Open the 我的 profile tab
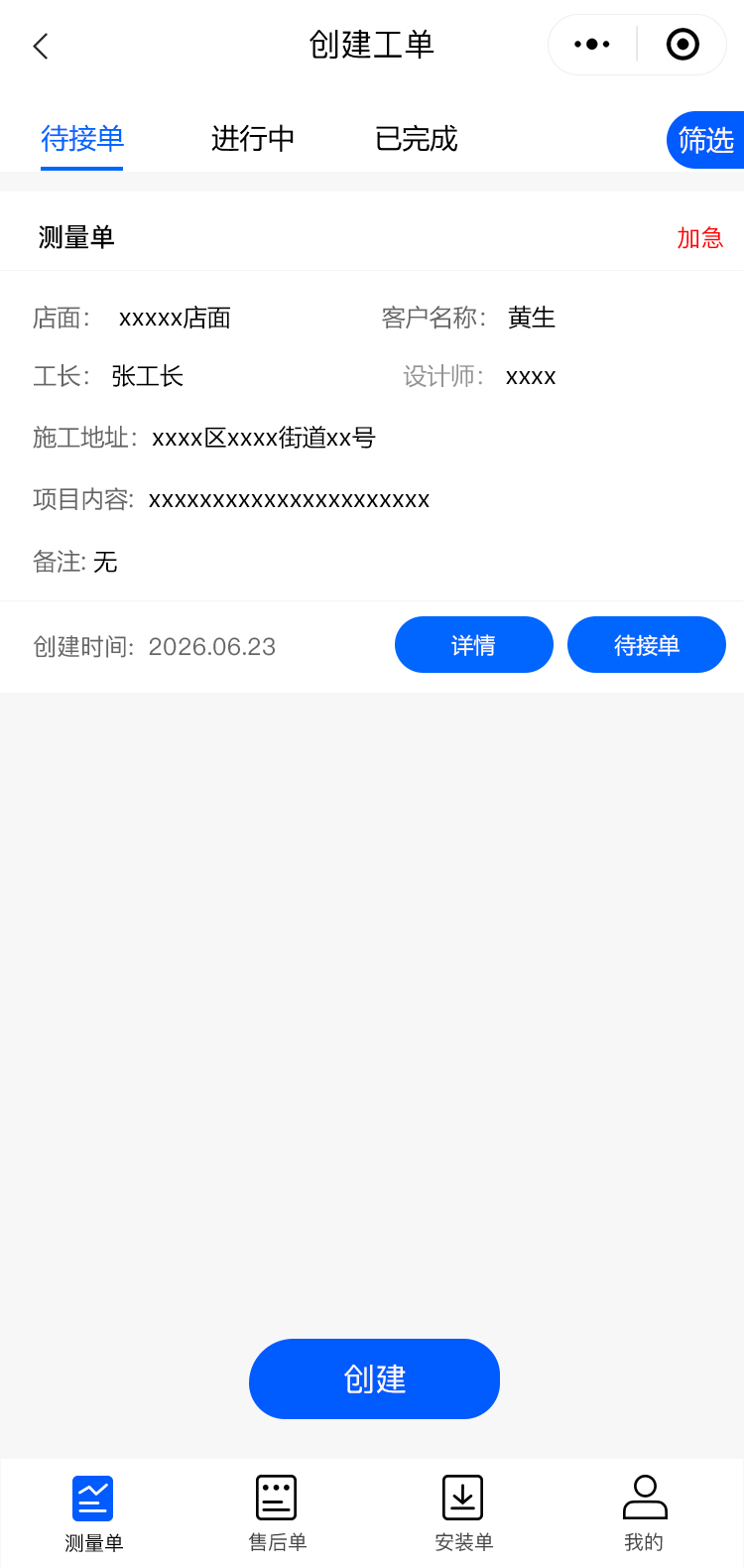 pyautogui.click(x=645, y=1512)
